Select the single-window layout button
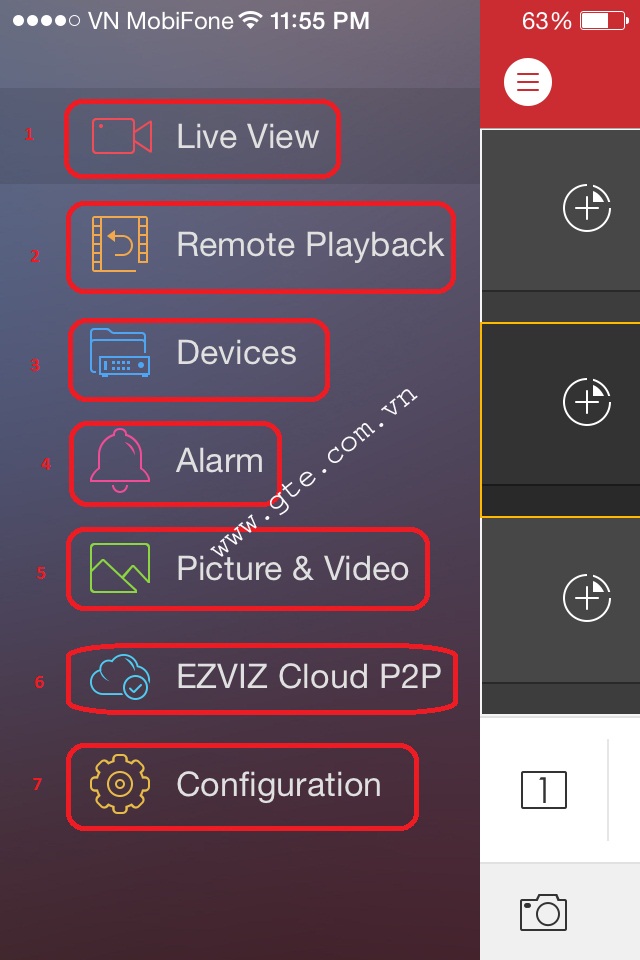Image resolution: width=640 pixels, height=960 pixels. pyautogui.click(x=544, y=790)
